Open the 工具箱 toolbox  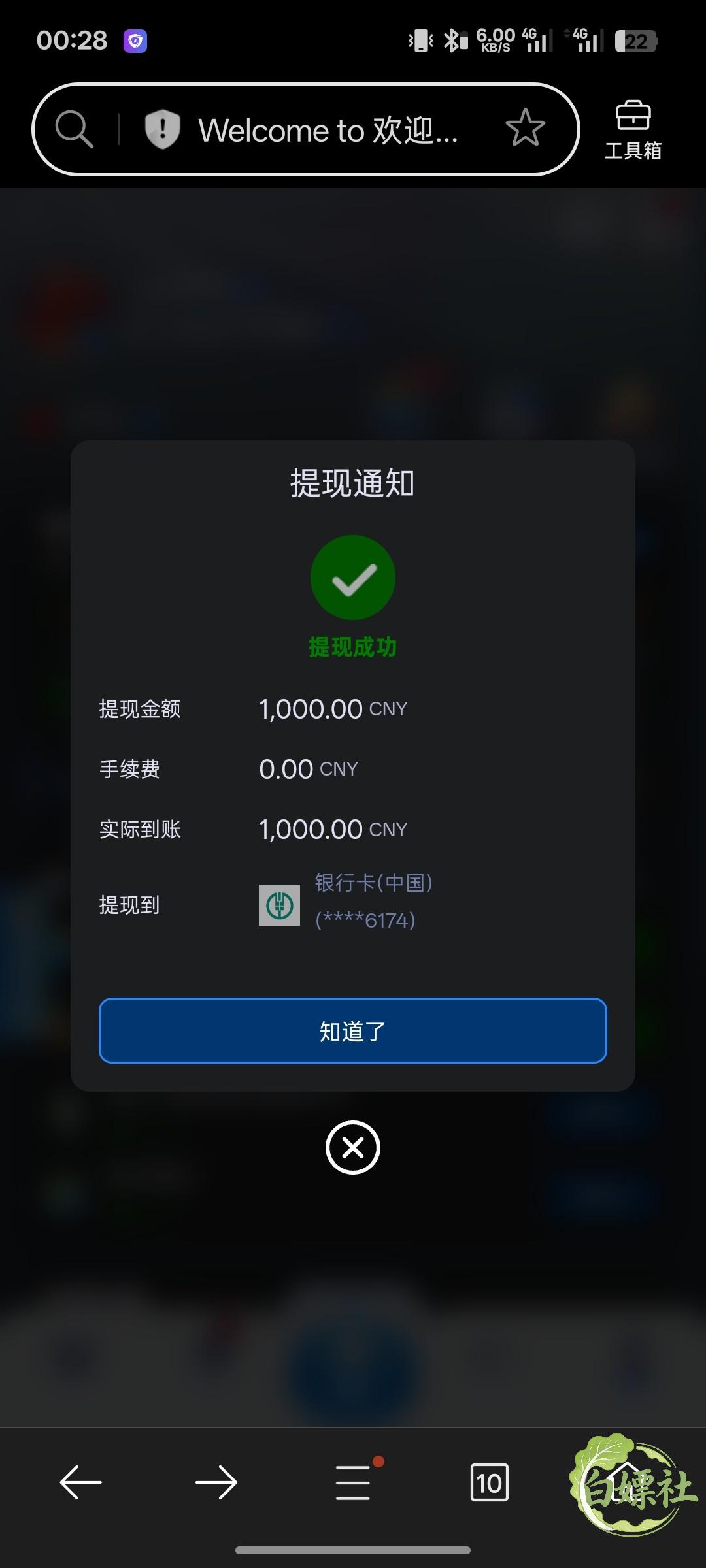click(633, 131)
